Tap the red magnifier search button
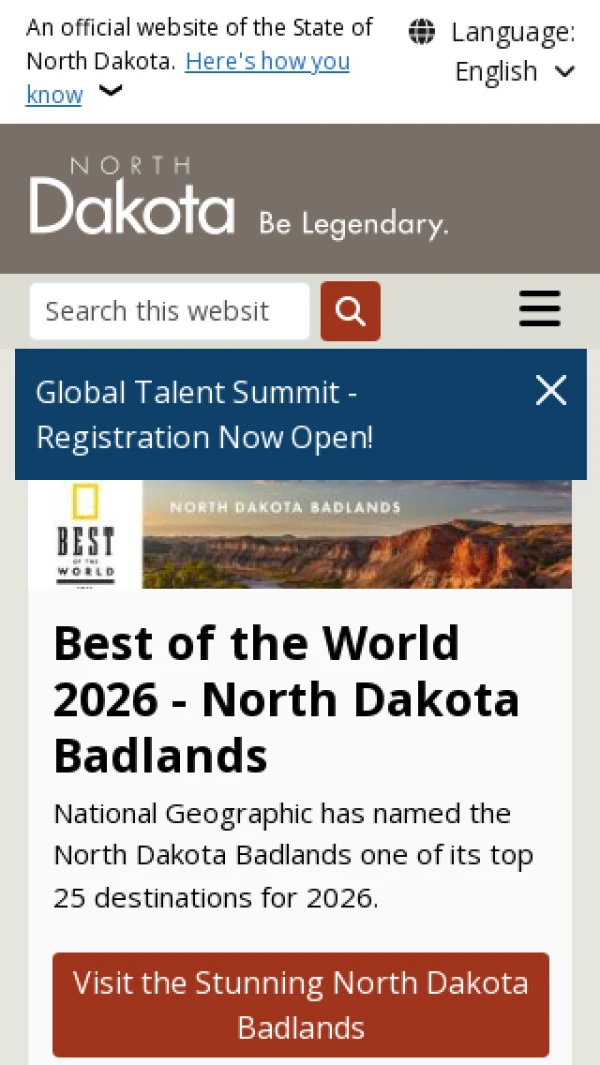 (351, 311)
